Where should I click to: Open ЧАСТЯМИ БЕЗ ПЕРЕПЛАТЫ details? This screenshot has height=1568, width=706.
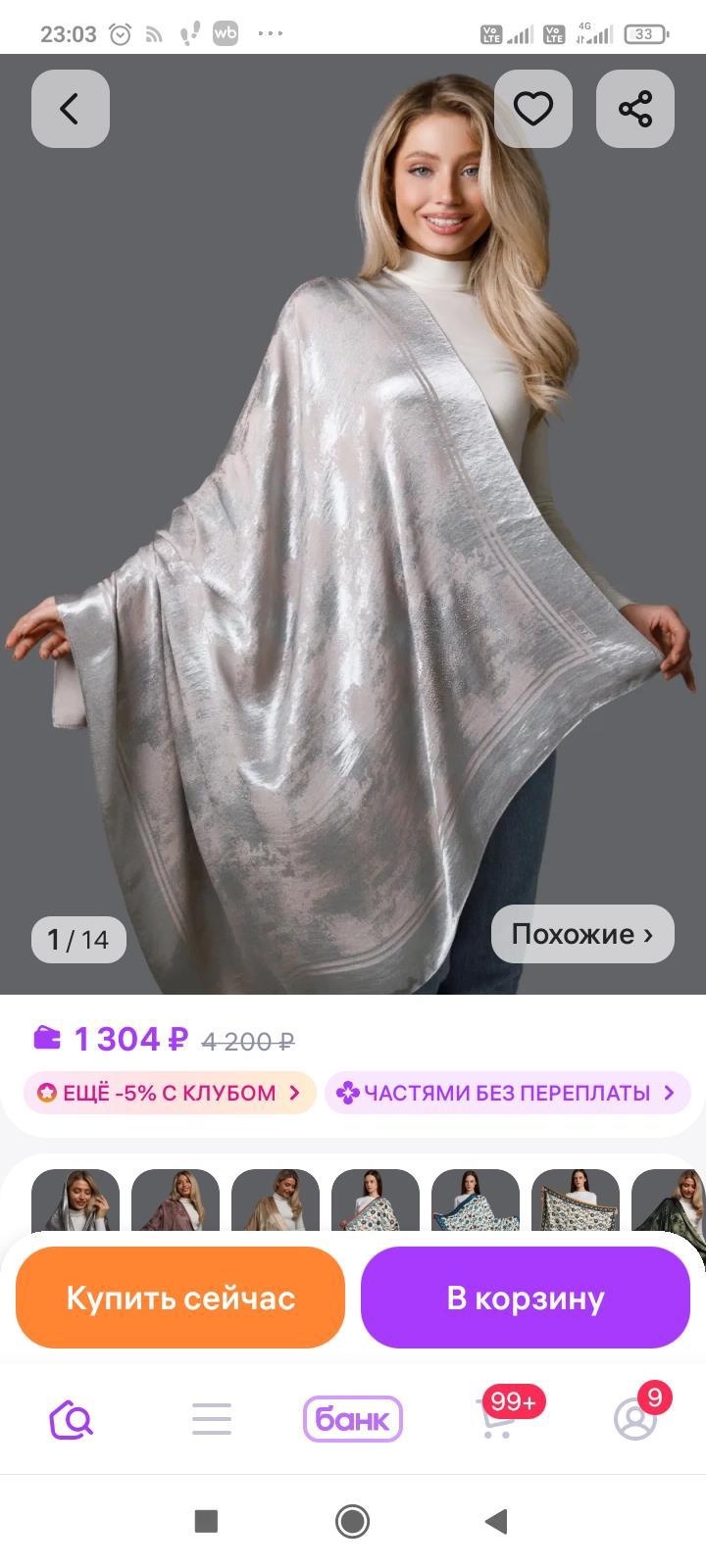coord(507,1093)
